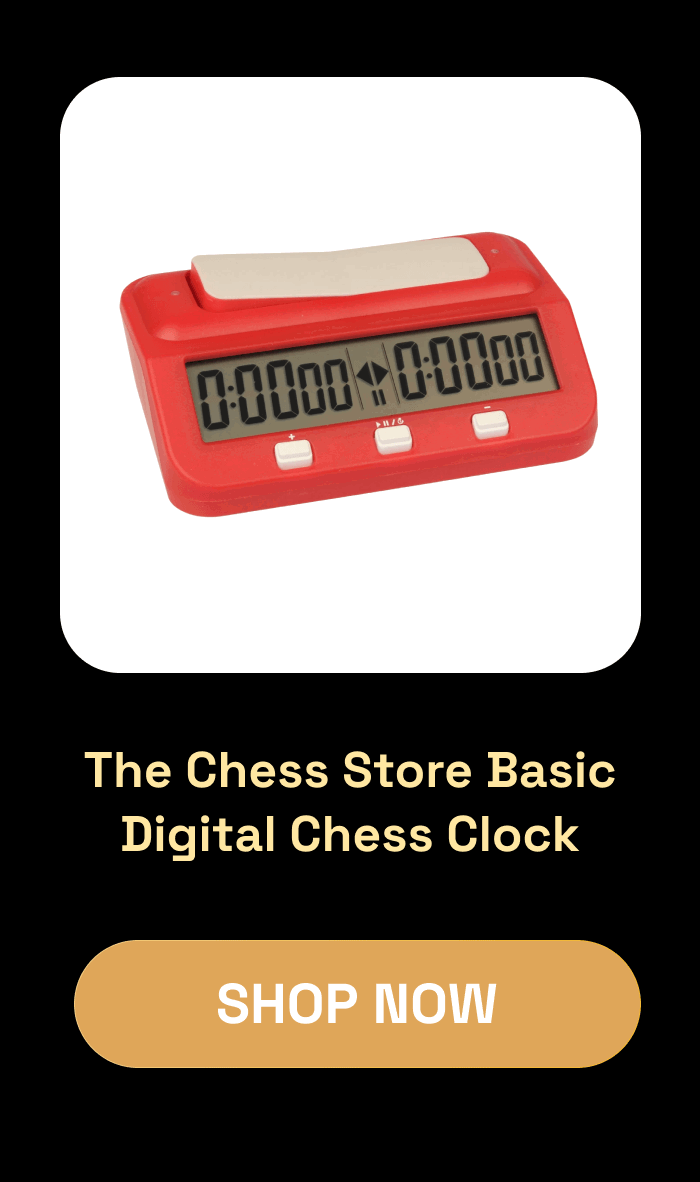Open the red digital chess clock image
Image resolution: width=700 pixels, height=1182 pixels.
click(x=350, y=375)
